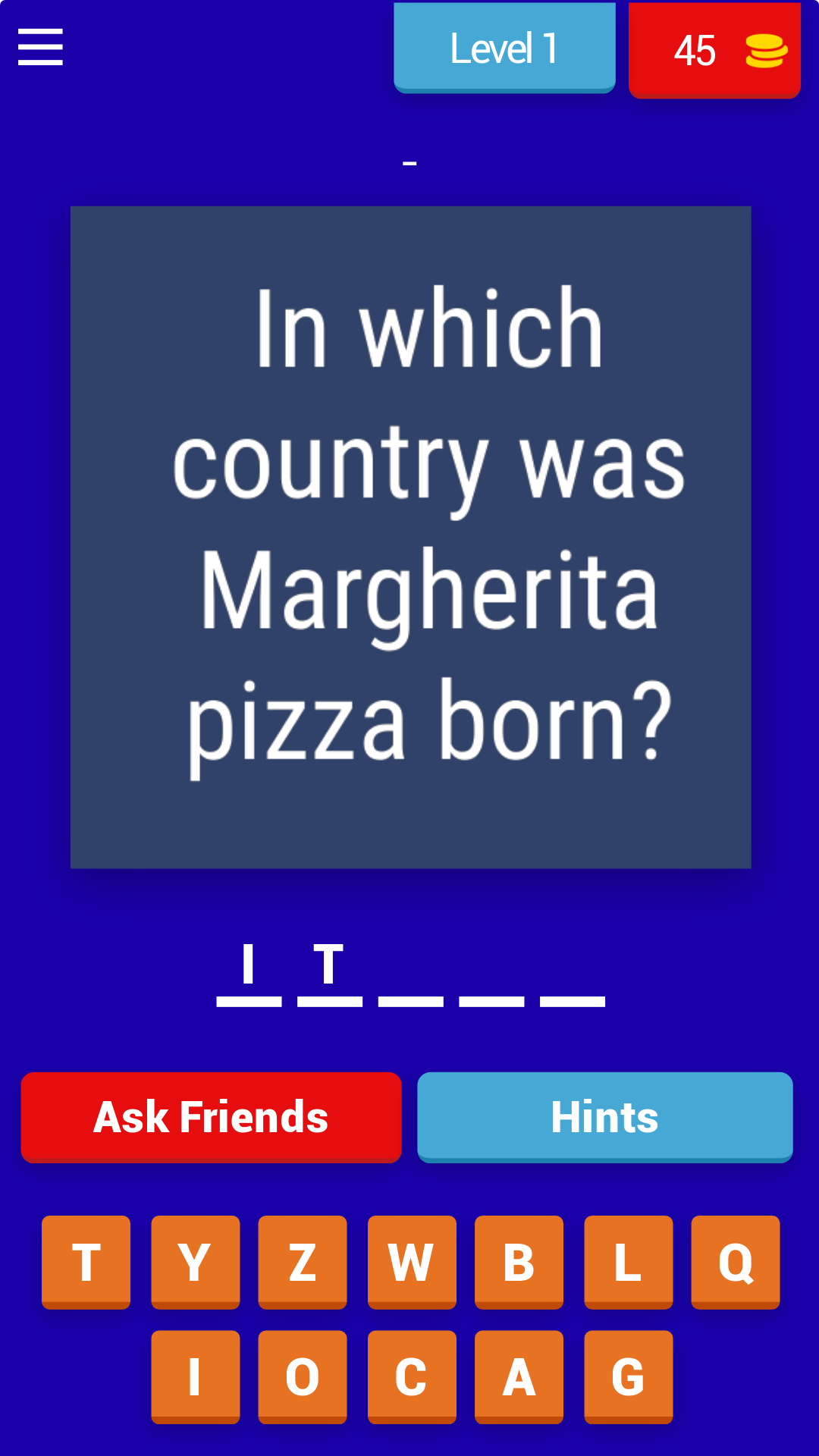The width and height of the screenshot is (819, 1456).
Task: Select the letter A tile
Action: tap(519, 1376)
